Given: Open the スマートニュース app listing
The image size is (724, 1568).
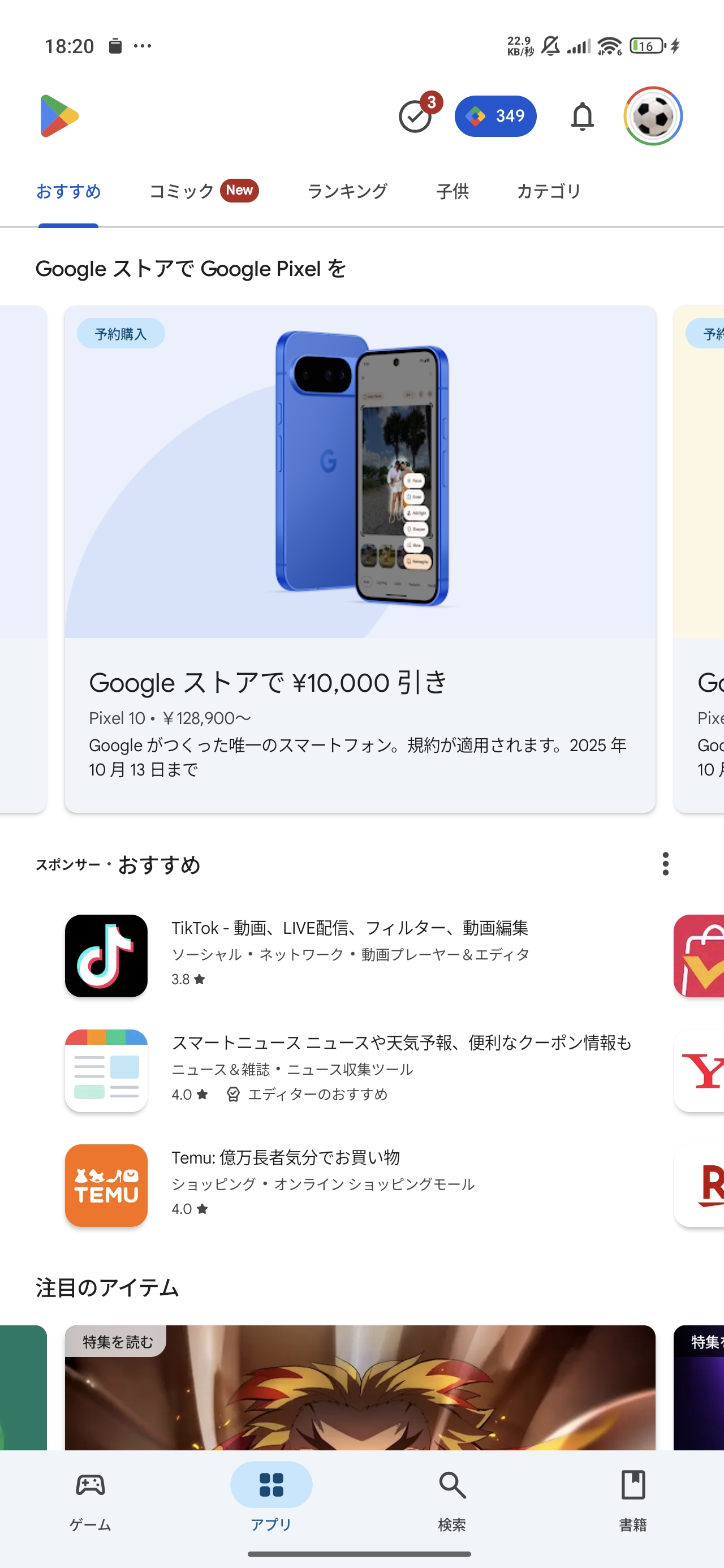Looking at the screenshot, I should pos(349,1070).
